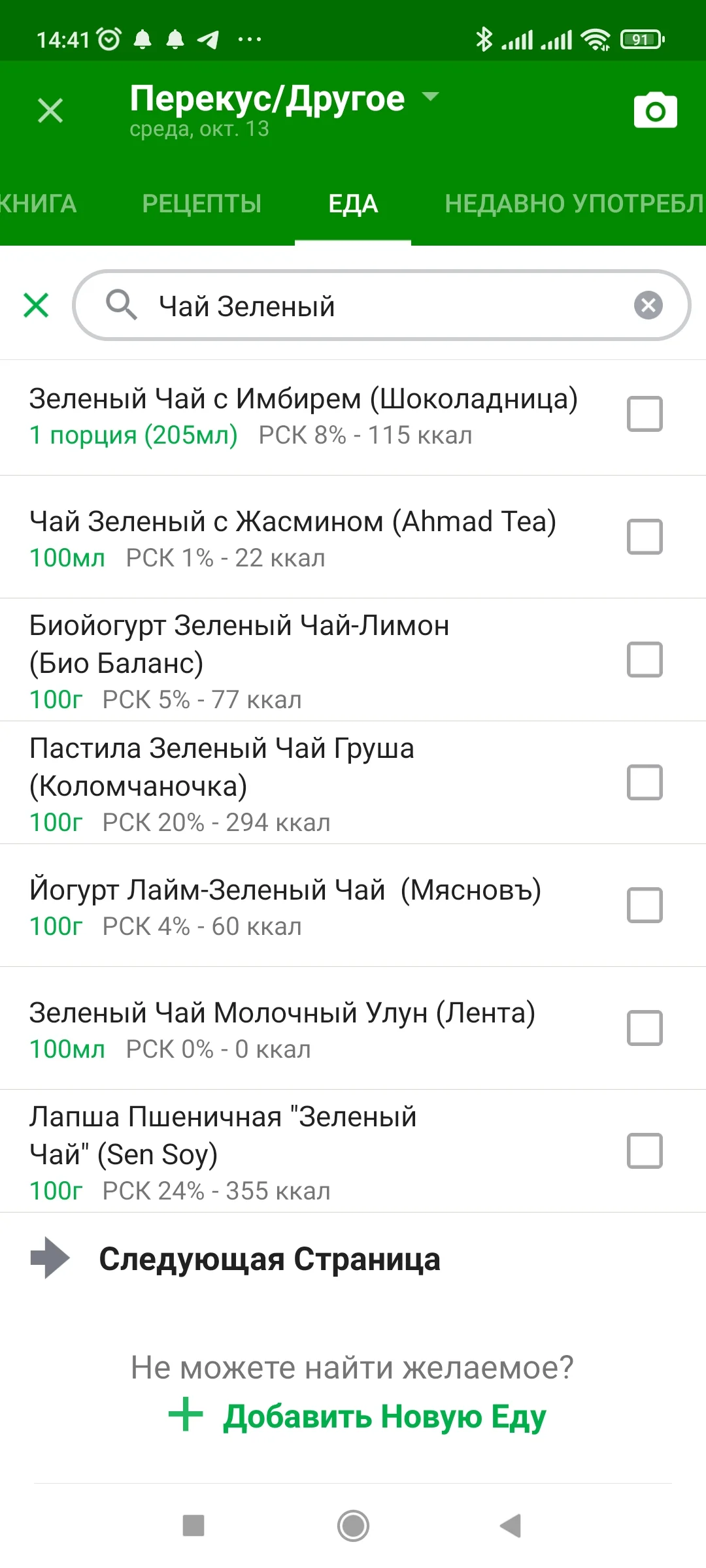Check Зеленый Чай Молочный Улун item

click(646, 1028)
